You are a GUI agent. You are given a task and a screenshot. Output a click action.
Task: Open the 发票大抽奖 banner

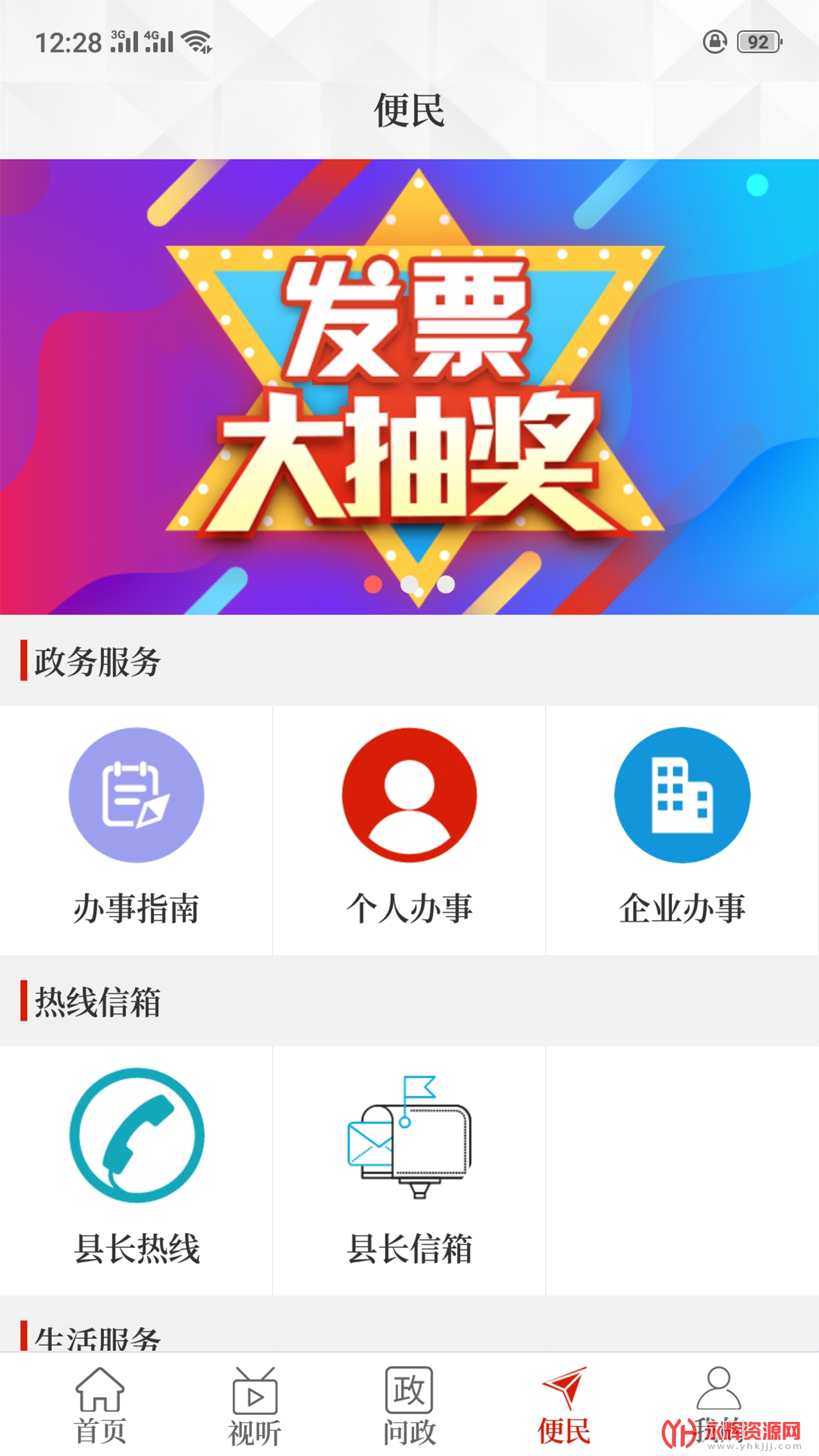point(410,386)
